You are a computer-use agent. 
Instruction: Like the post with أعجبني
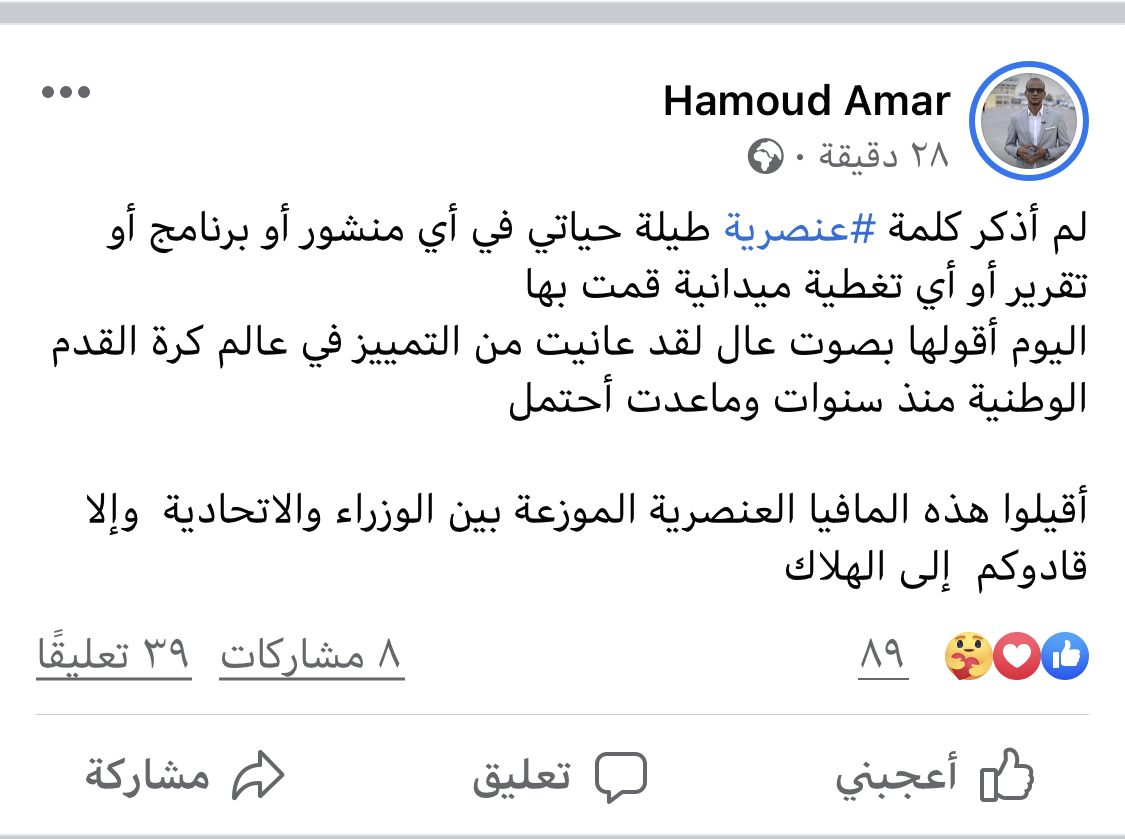(x=935, y=777)
